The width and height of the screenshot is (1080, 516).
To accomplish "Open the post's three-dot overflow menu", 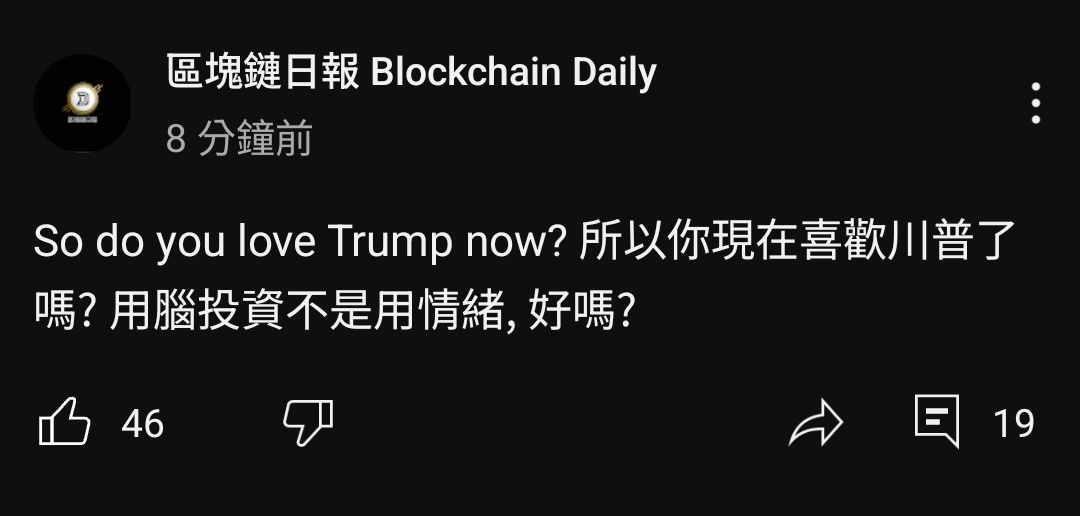I will click(1035, 104).
